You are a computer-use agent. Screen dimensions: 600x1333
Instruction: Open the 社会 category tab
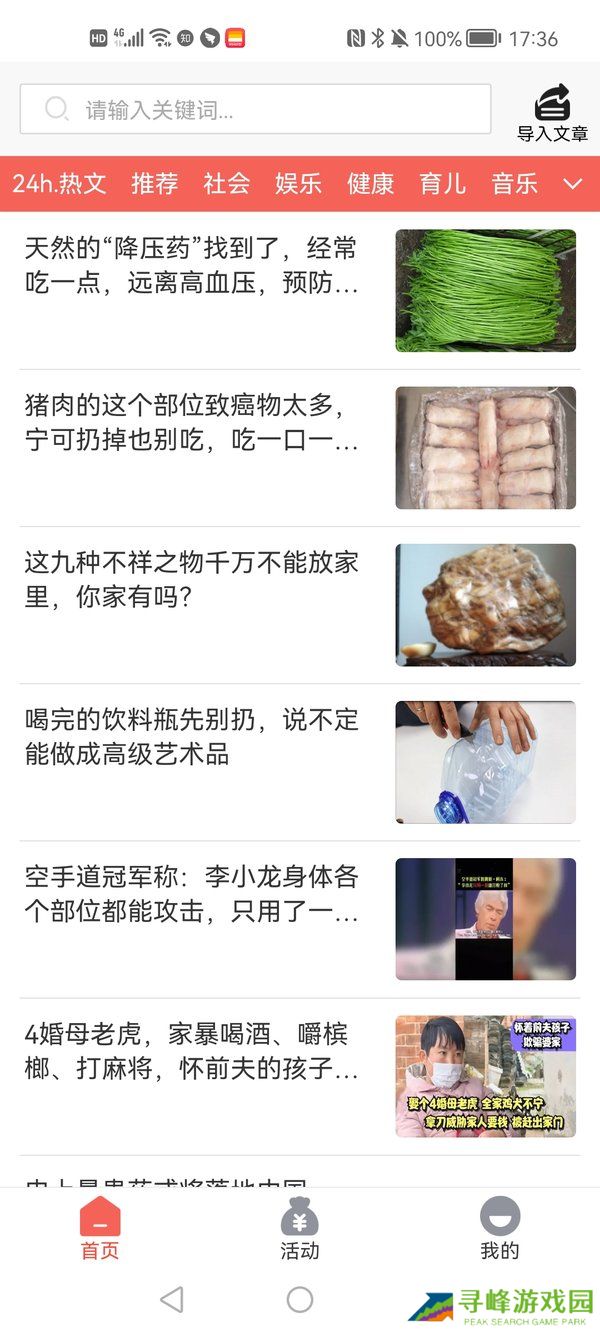click(x=227, y=184)
